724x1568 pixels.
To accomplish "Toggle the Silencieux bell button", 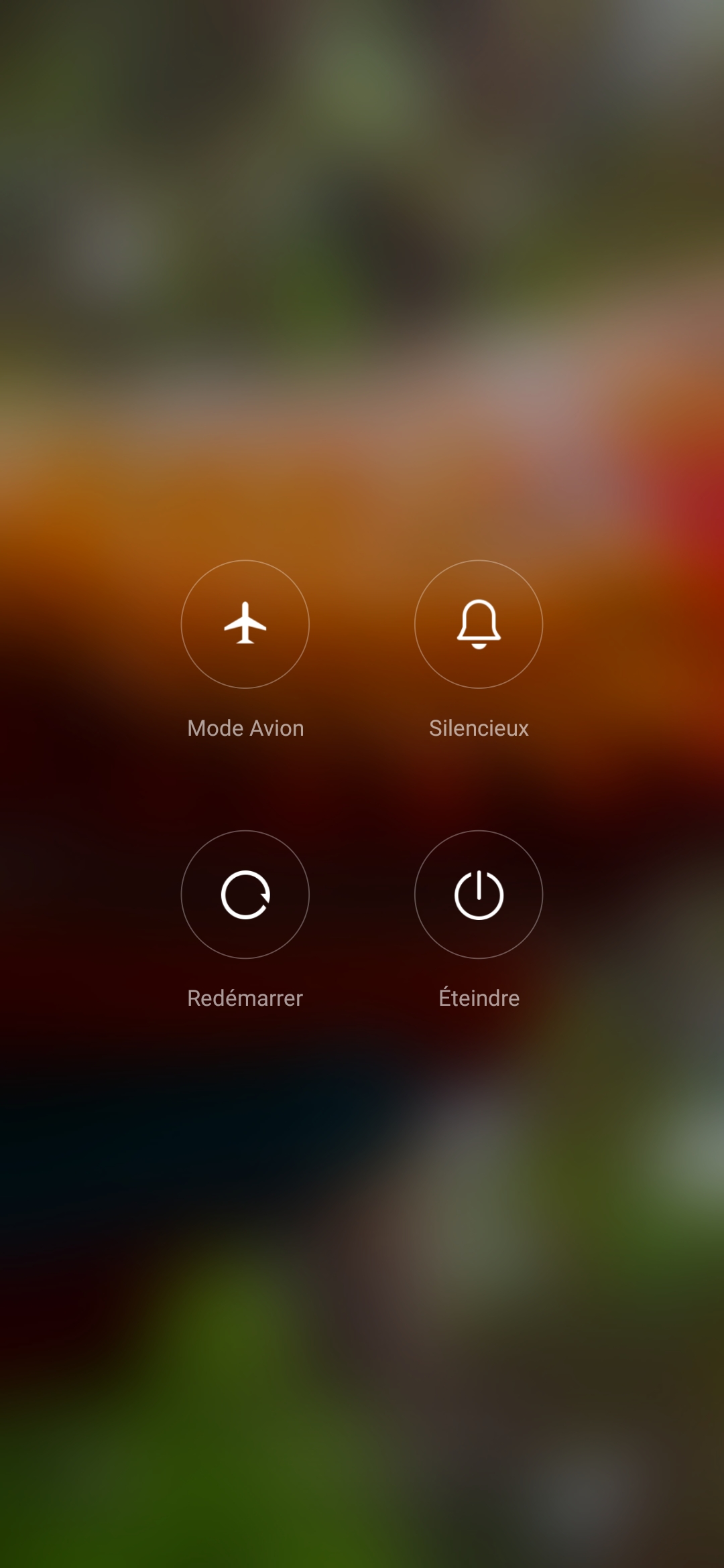I will (x=479, y=624).
